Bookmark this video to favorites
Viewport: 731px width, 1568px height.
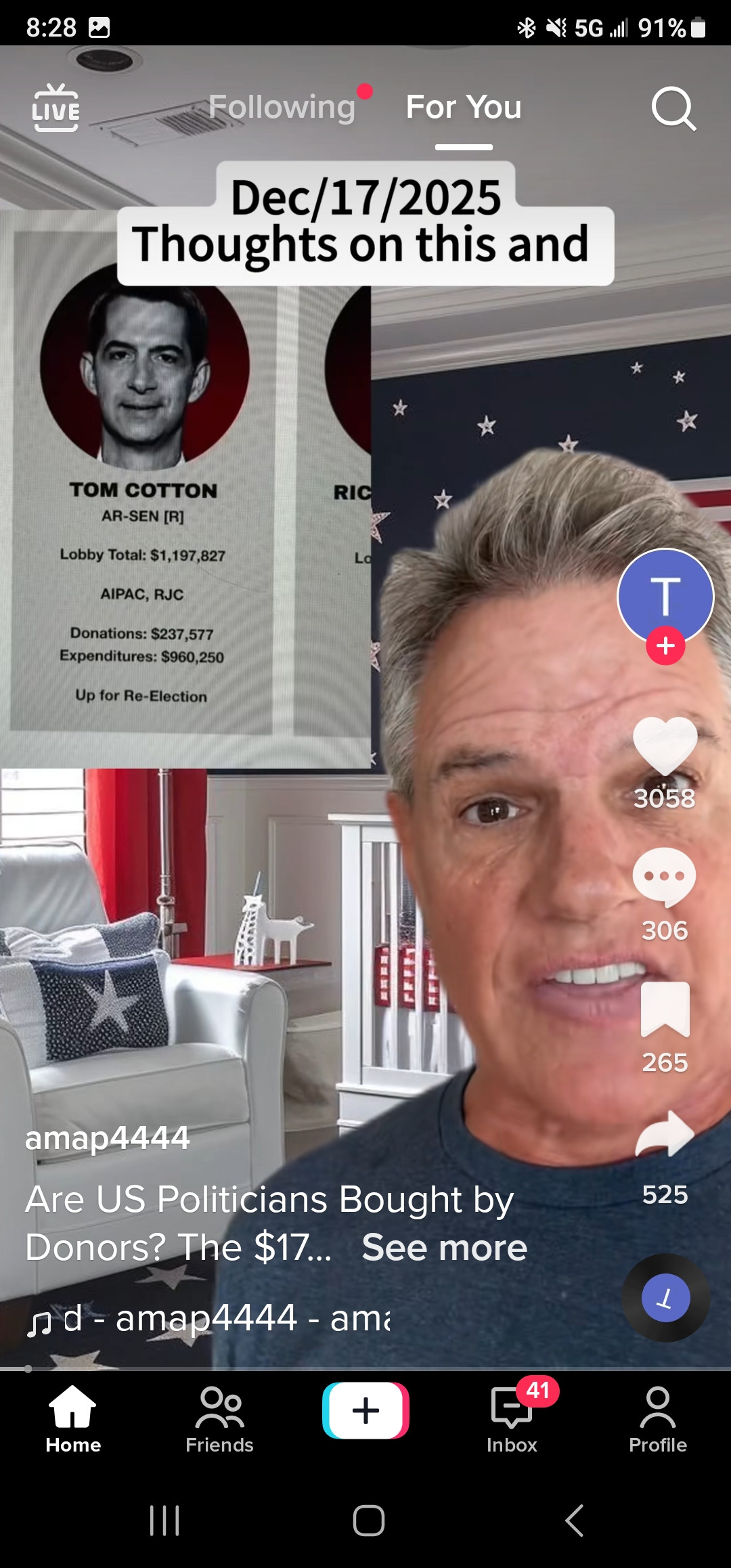click(x=665, y=1009)
